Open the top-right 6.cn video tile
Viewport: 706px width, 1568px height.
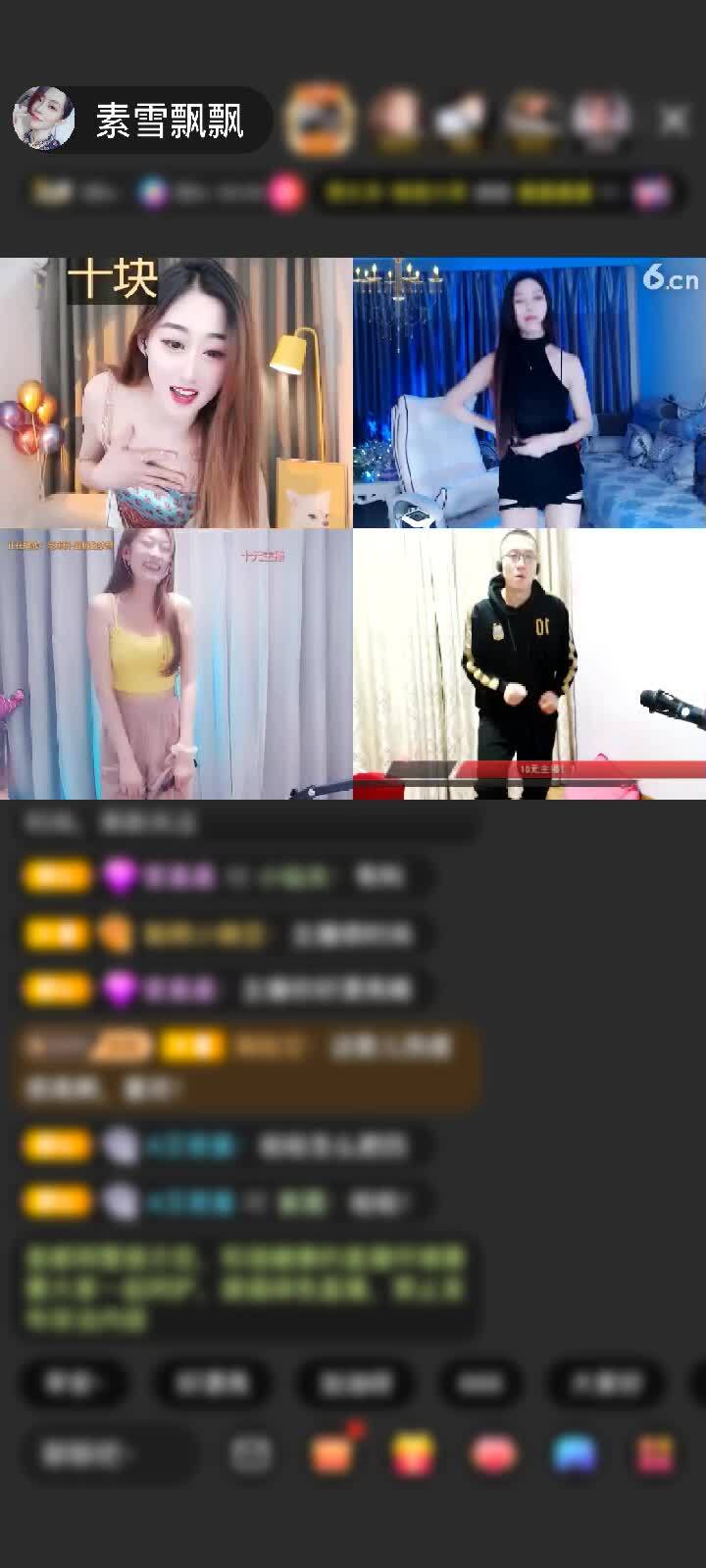pyautogui.click(x=529, y=392)
